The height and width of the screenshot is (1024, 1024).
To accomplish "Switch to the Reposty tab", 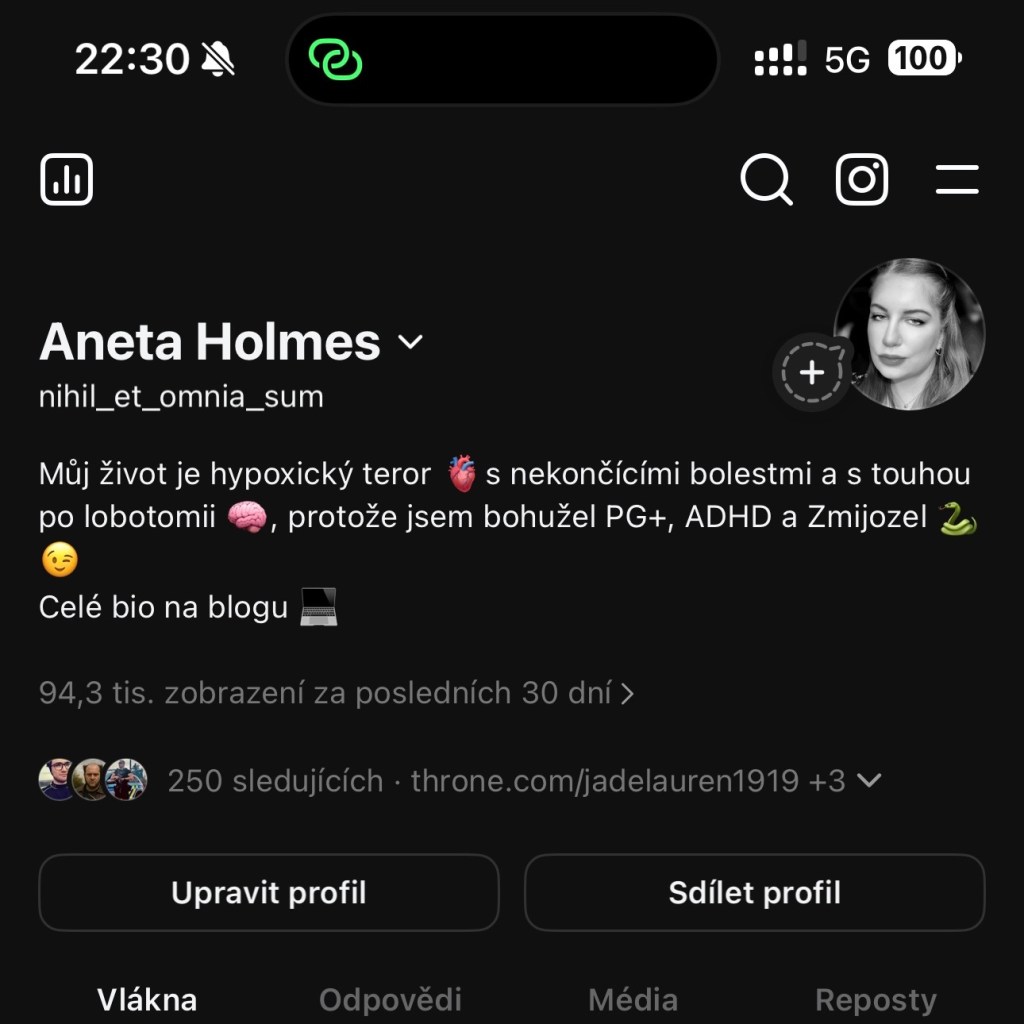I will (x=876, y=999).
